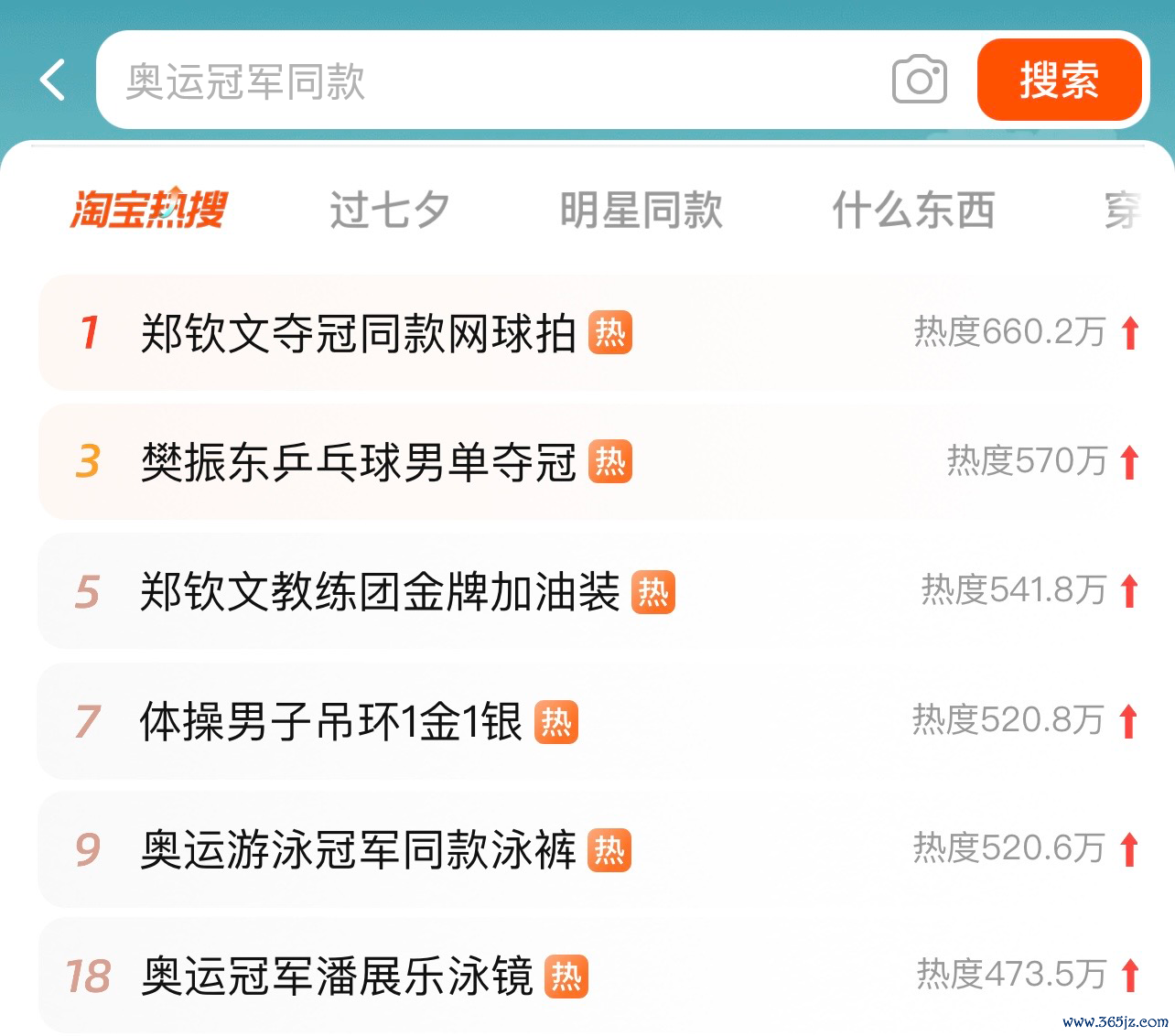This screenshot has width=1175, height=1036.
Task: Switch to the 过七夕 tab
Action: 390,210
